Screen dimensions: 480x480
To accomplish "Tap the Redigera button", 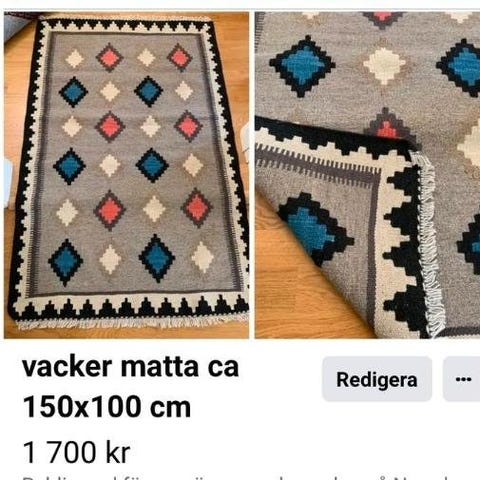I will (377, 379).
